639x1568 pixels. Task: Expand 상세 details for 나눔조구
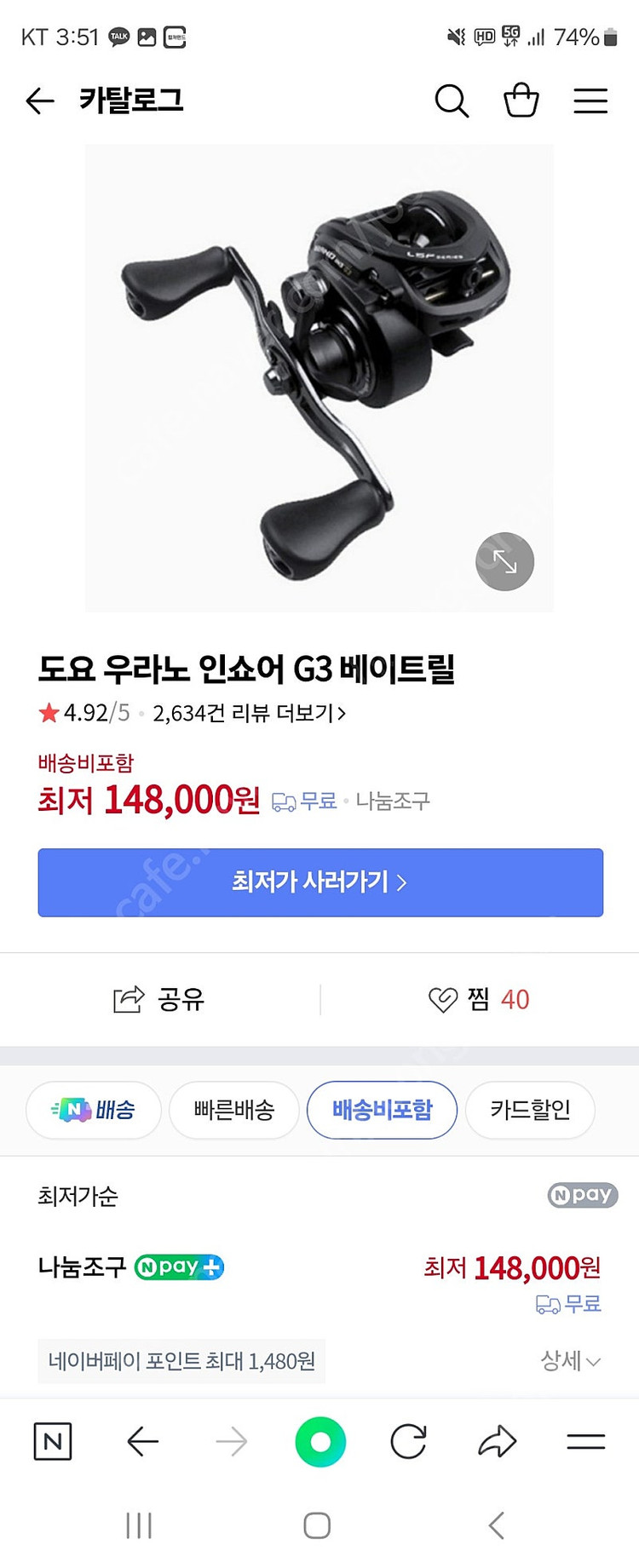coord(570,1361)
